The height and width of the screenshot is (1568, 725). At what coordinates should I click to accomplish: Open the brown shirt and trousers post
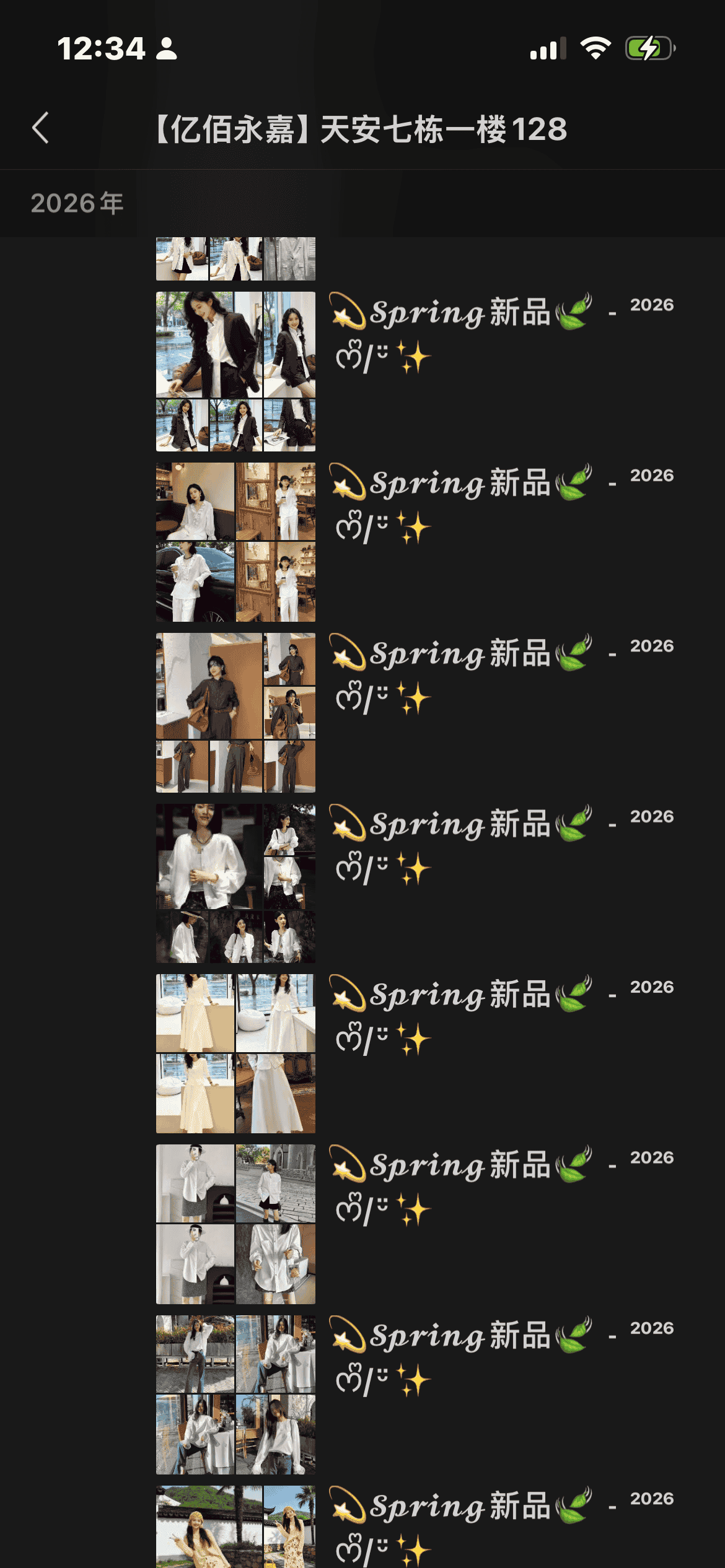(235, 712)
